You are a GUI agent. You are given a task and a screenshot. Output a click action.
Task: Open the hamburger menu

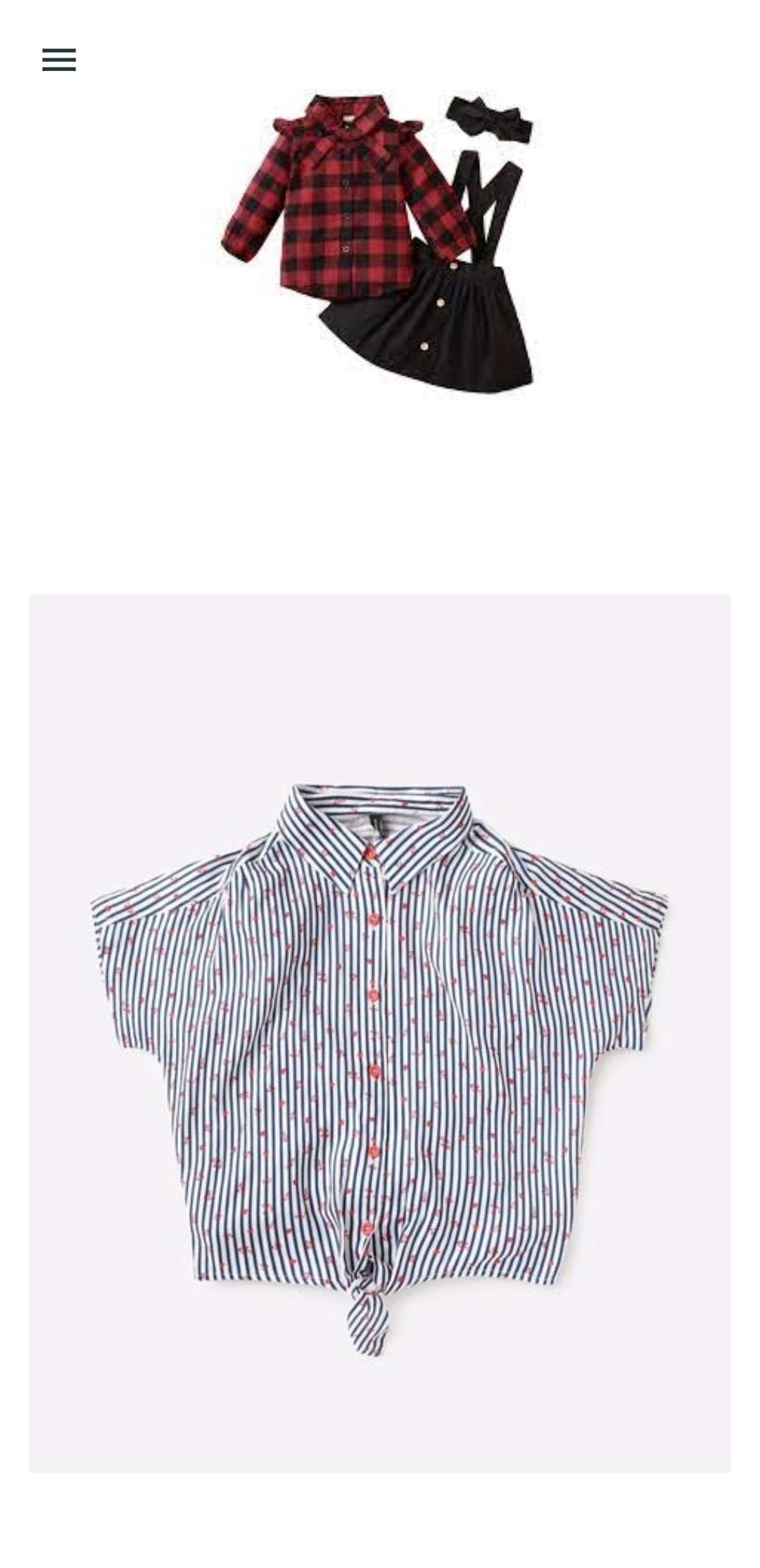[x=59, y=60]
